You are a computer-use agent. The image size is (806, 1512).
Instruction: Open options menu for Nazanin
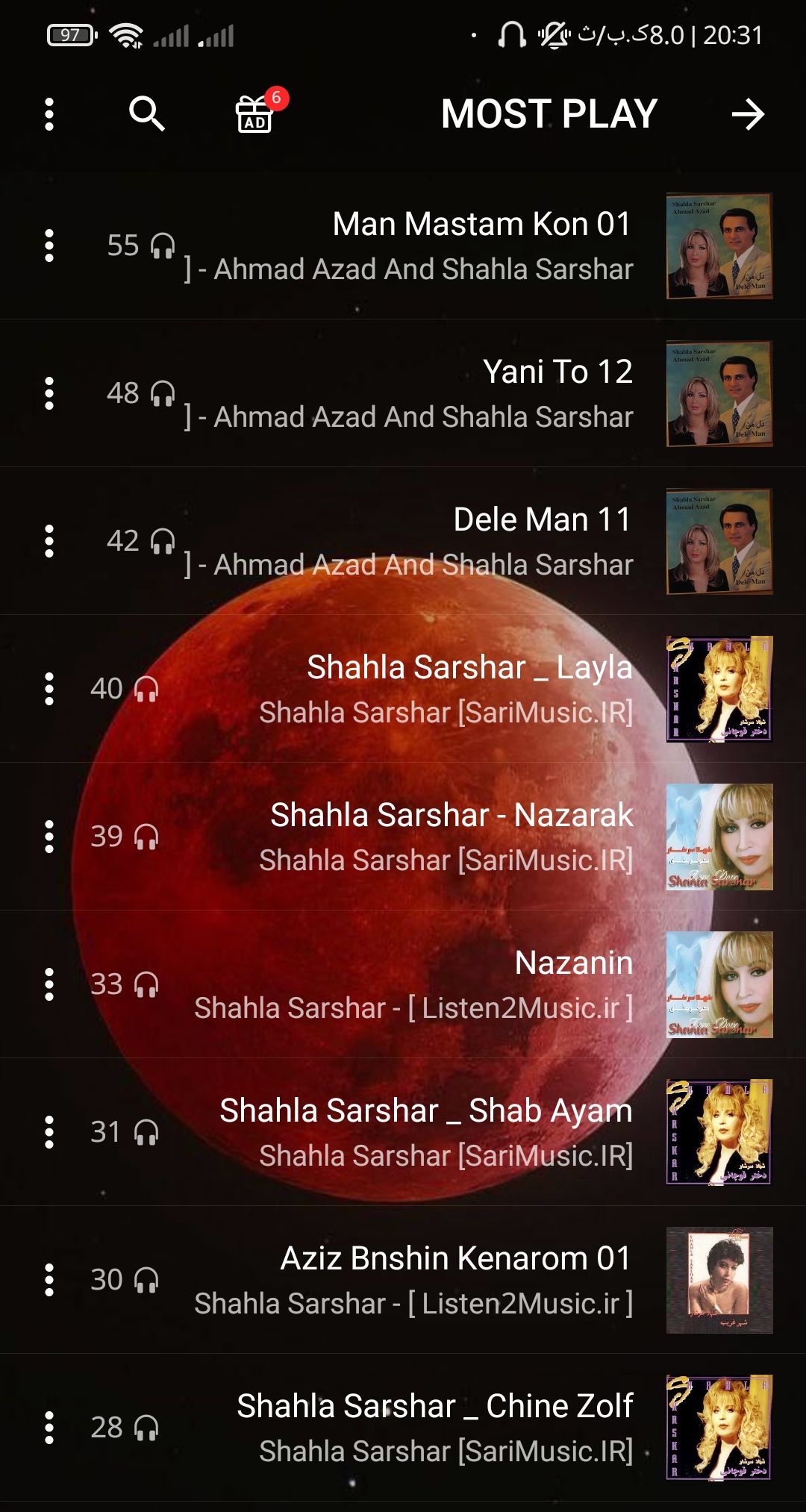tap(49, 984)
